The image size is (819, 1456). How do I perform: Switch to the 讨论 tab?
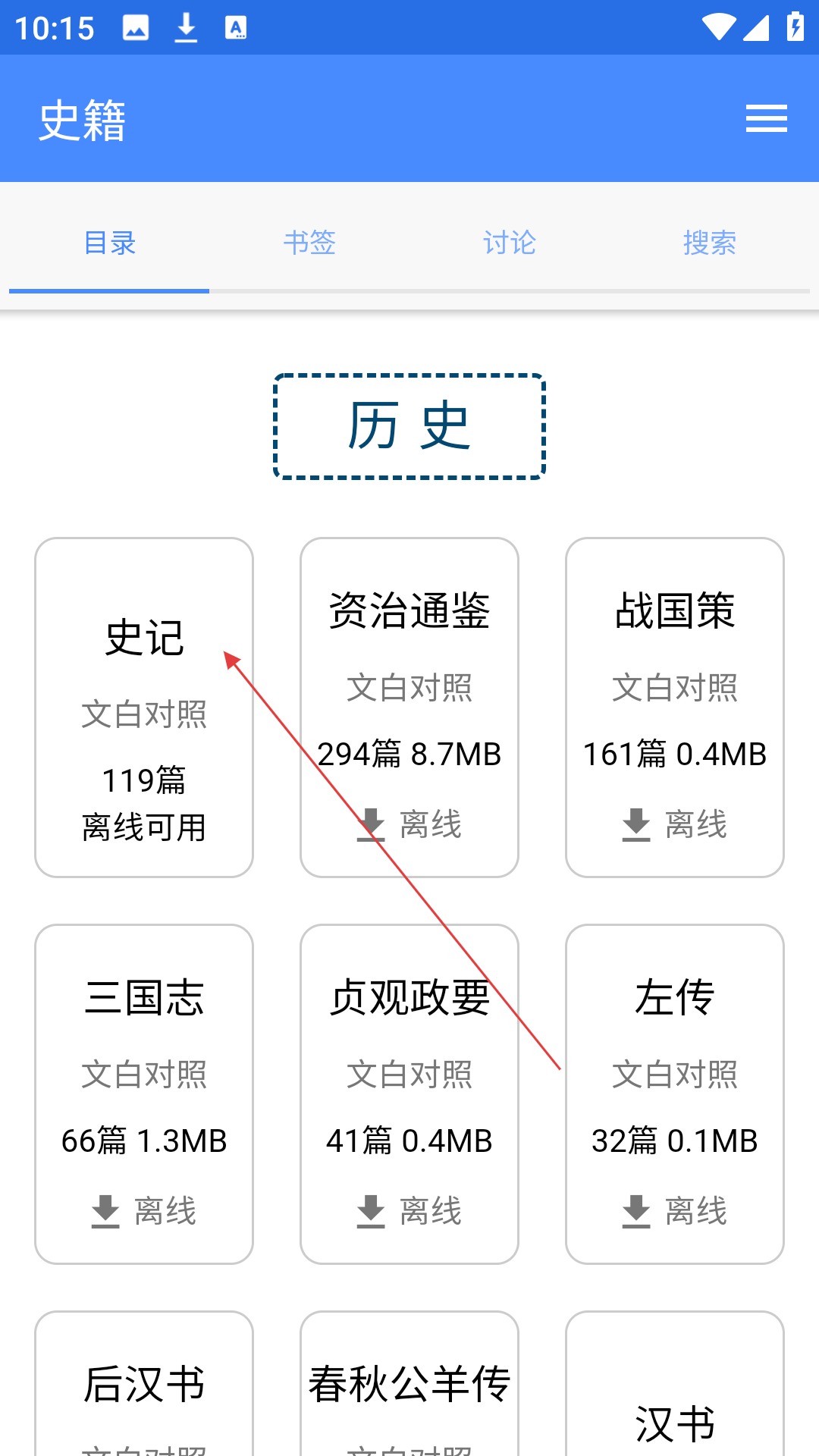coord(510,243)
